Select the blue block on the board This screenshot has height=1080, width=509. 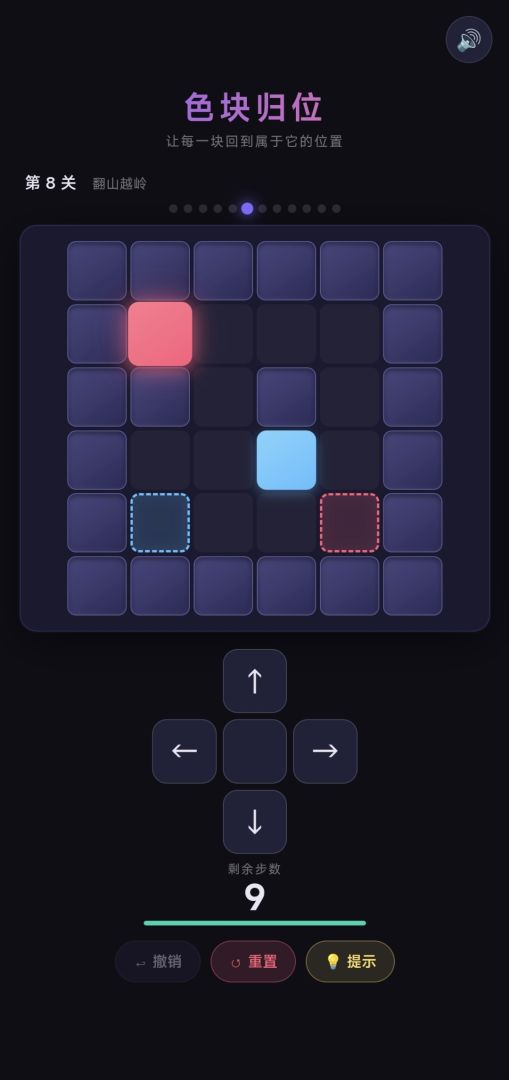287,460
